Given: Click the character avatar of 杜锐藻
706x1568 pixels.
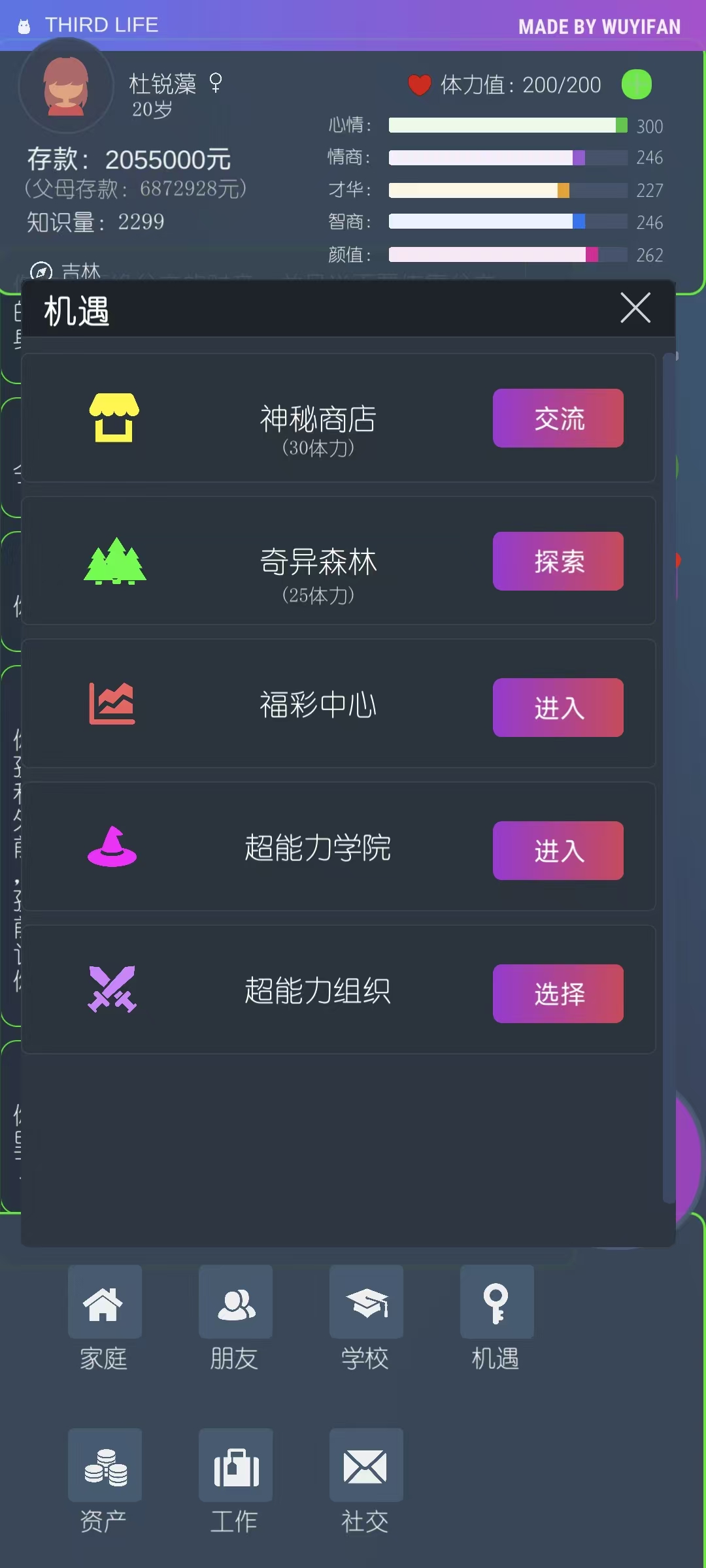Looking at the screenshot, I should pyautogui.click(x=65, y=88).
